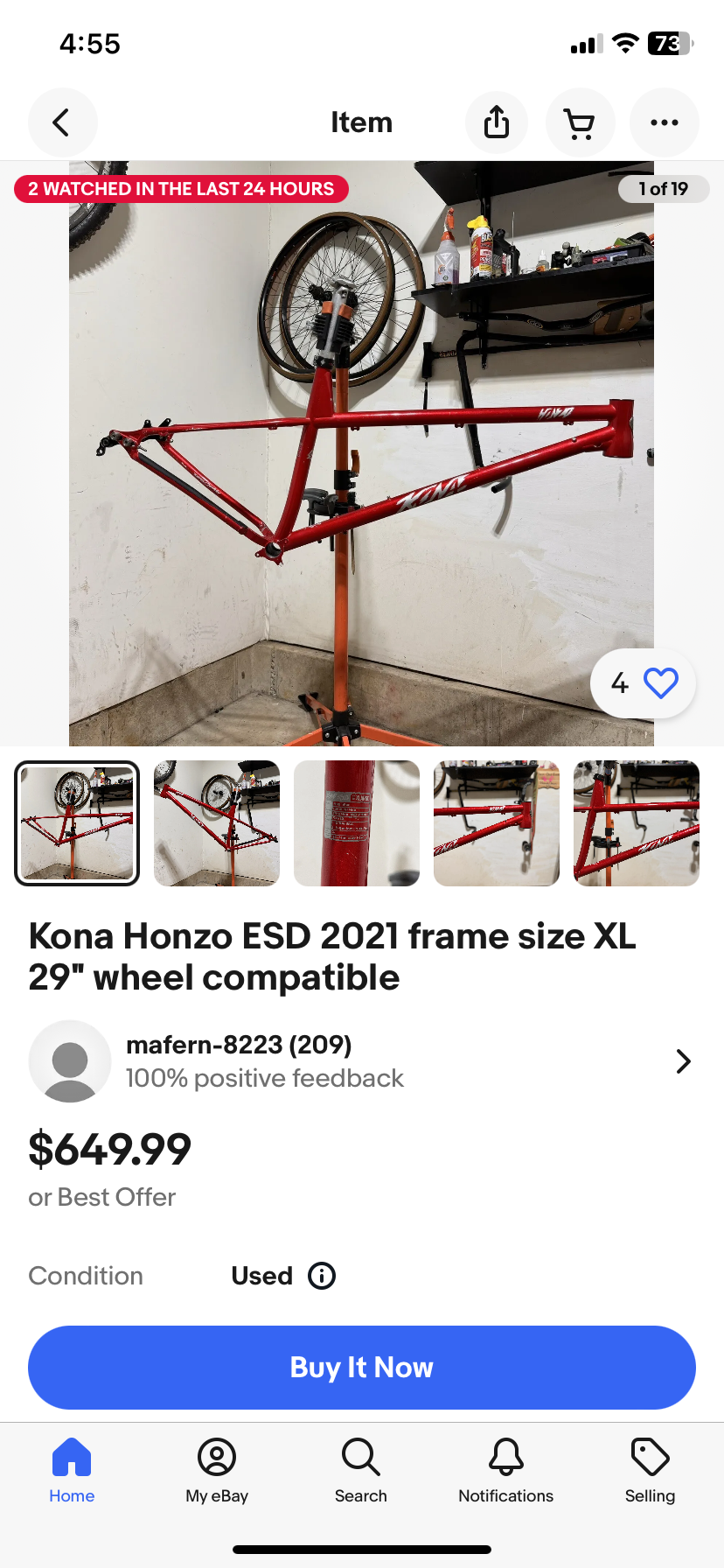Share this Kona Honzo listing

coord(497,122)
